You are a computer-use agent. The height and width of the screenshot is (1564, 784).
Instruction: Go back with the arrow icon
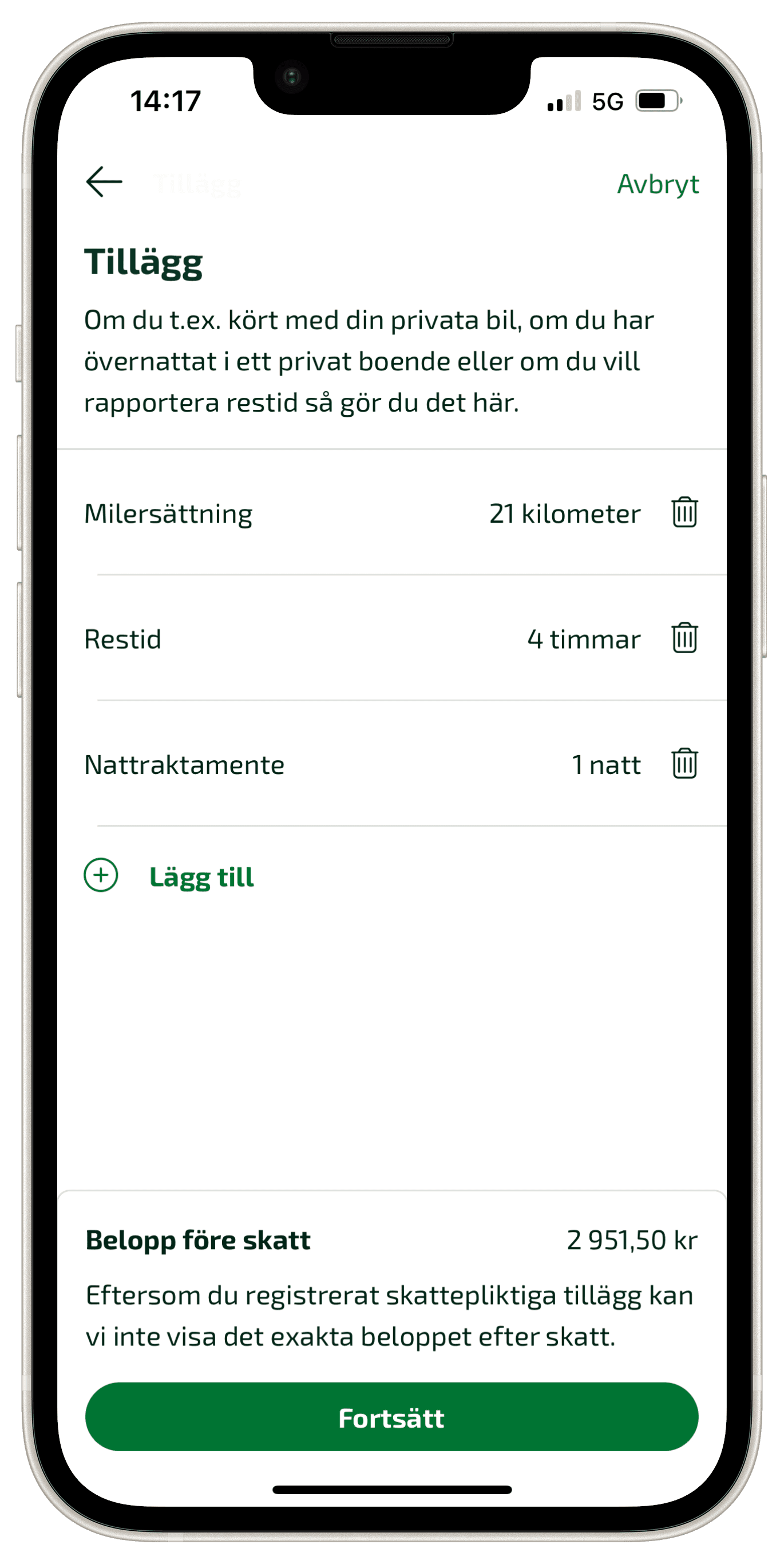click(104, 181)
